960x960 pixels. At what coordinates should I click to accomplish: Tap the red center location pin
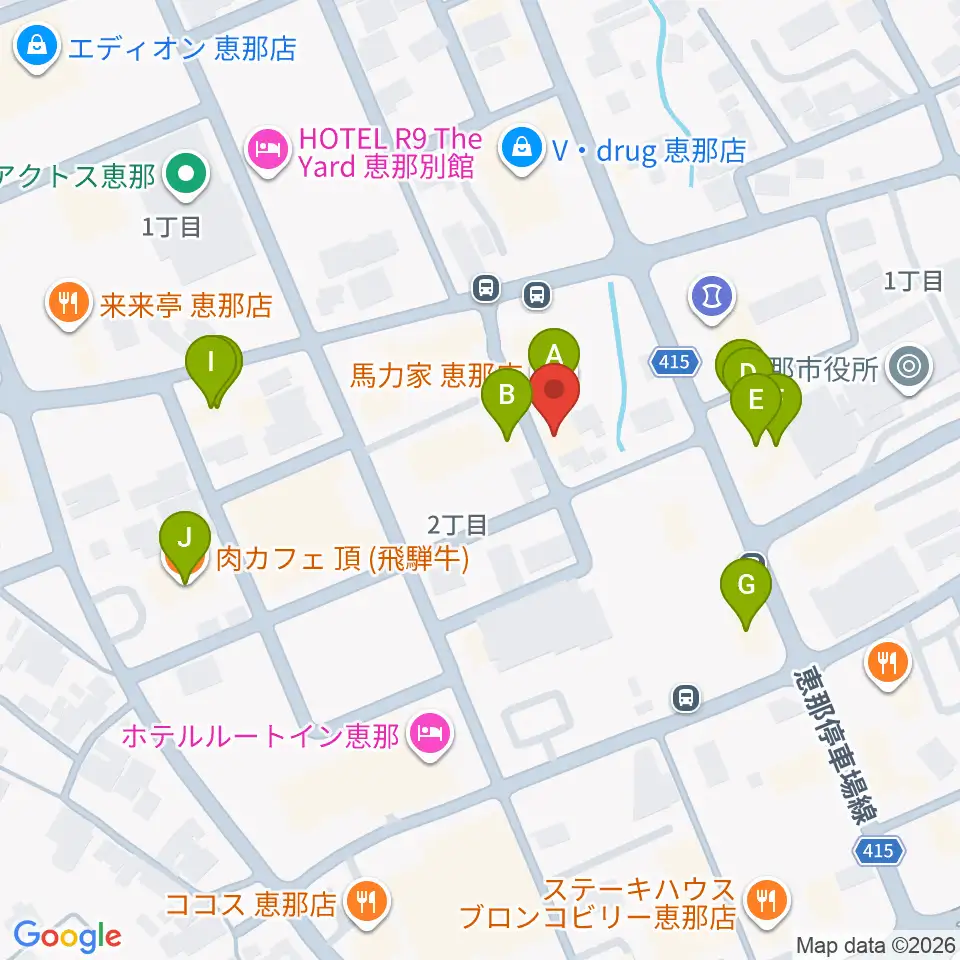coord(554,391)
